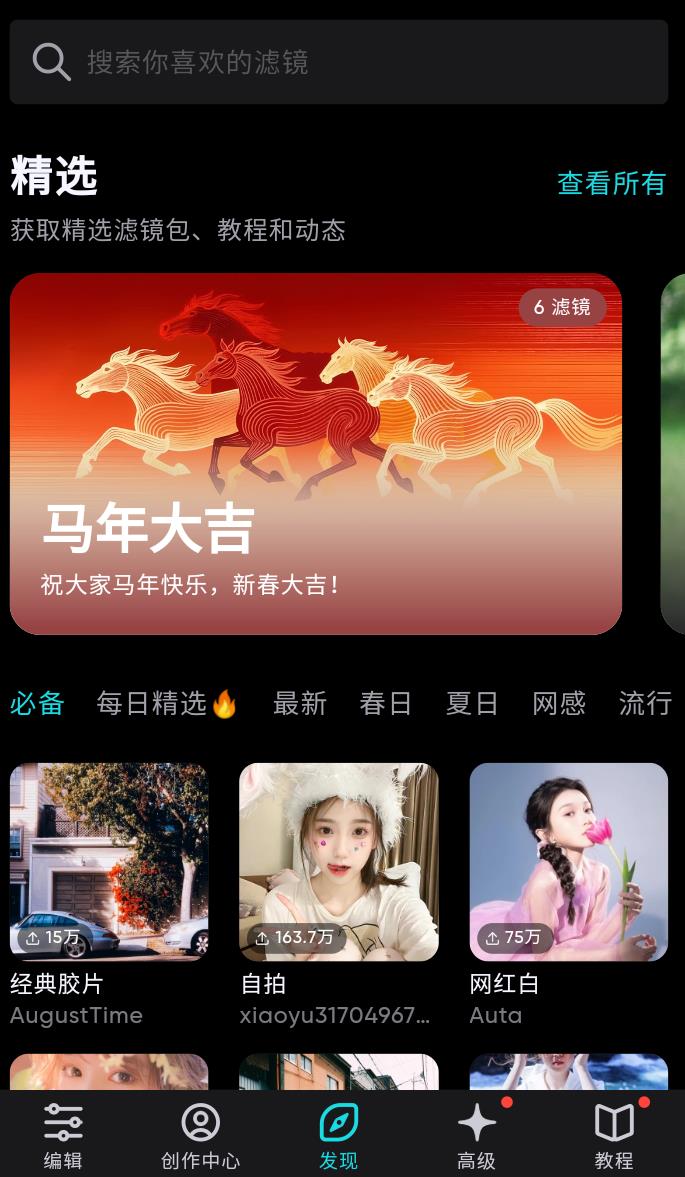Open the 网红白 filter card
Screen dimensions: 685x1177
(568, 862)
